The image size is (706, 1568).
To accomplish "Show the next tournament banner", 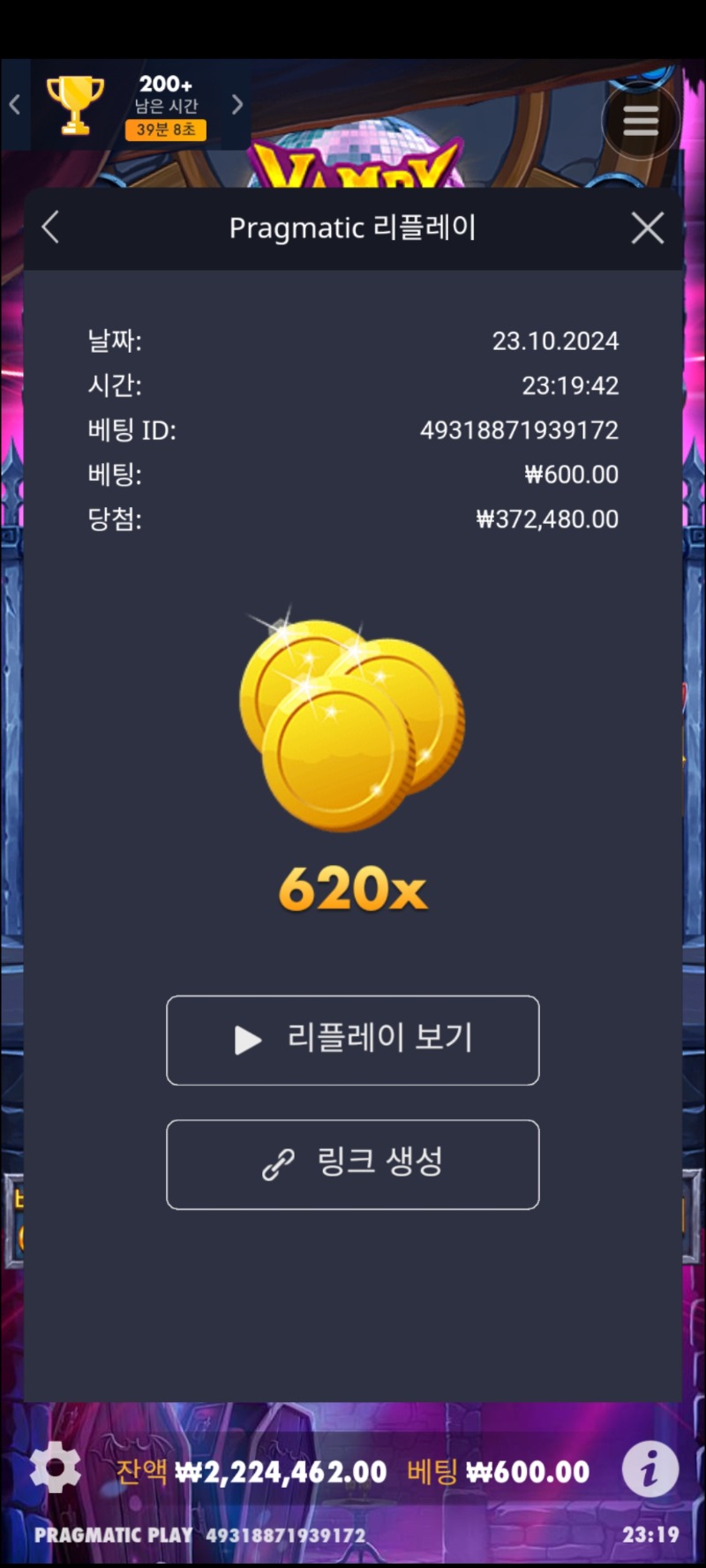I will (237, 106).
